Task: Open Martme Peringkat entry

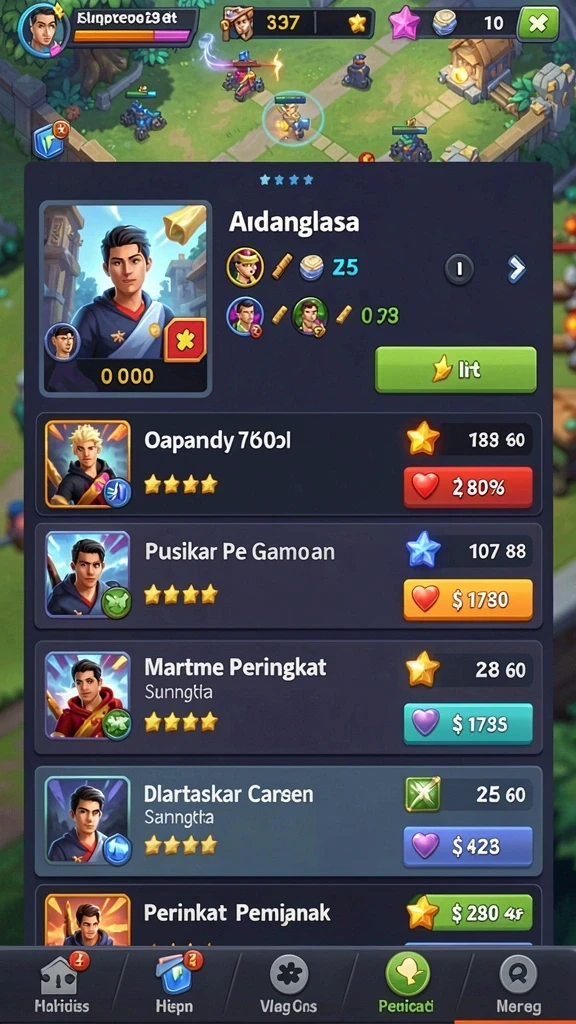Action: click(288, 697)
